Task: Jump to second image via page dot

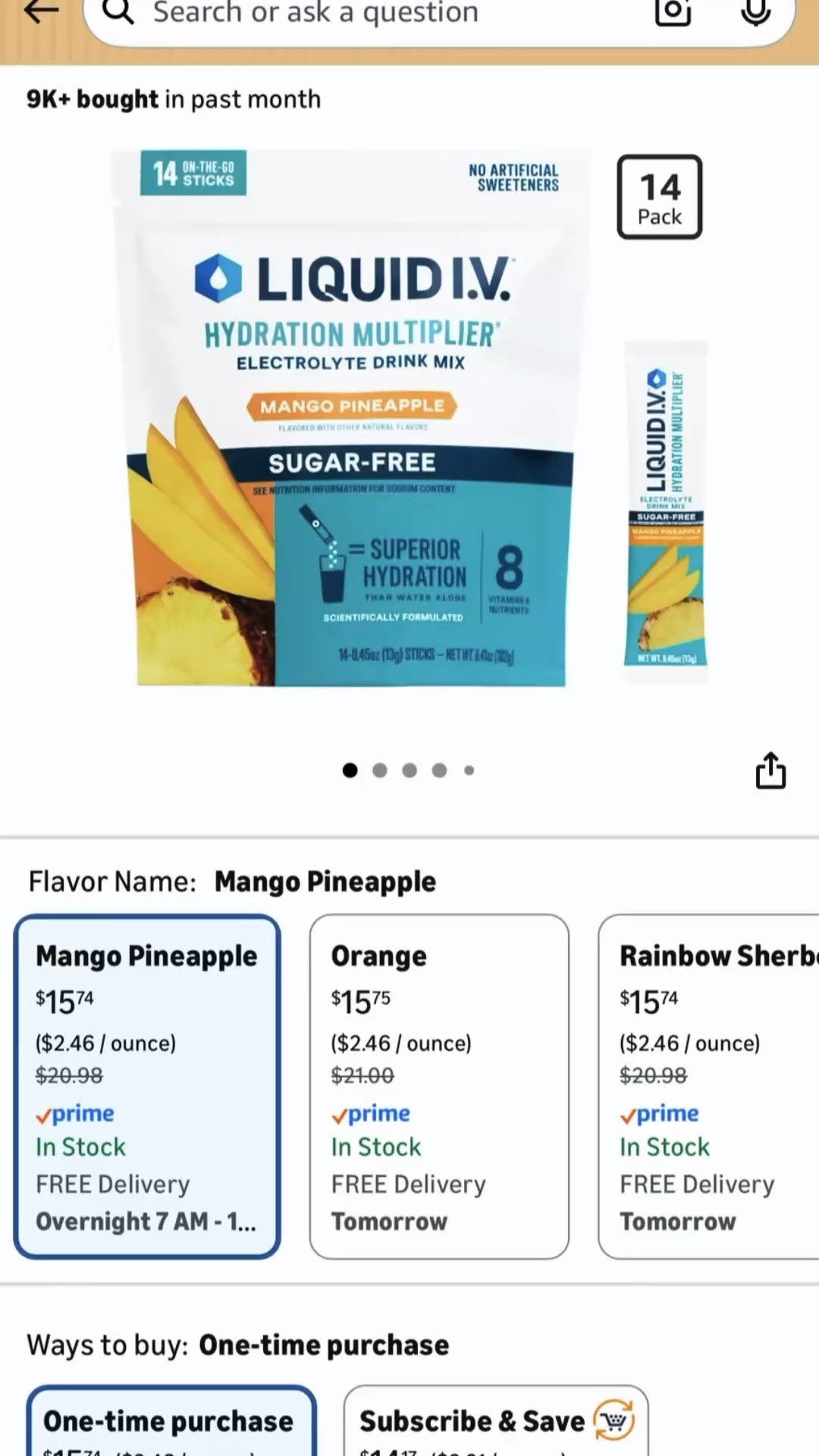Action: click(x=380, y=770)
